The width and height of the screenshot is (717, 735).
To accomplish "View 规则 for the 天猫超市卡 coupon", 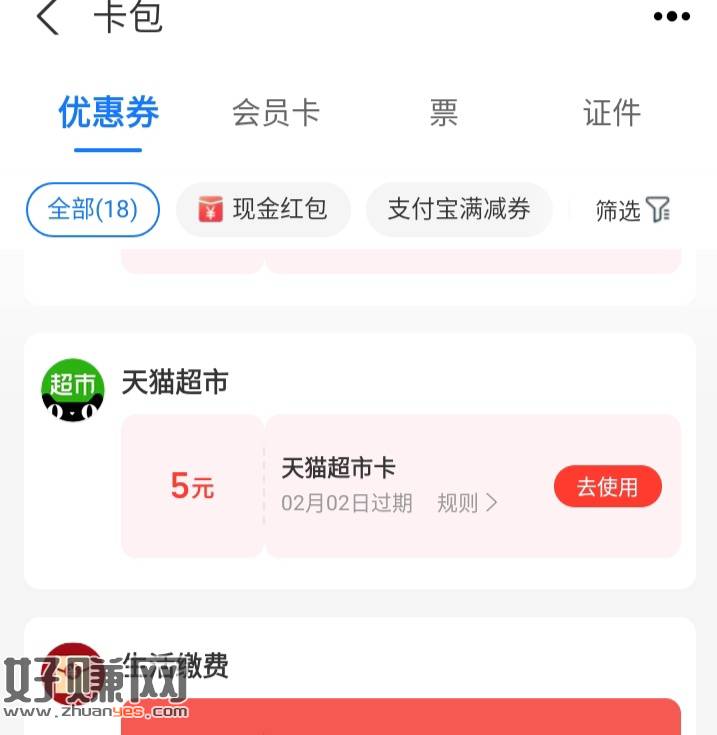I will tap(467, 503).
